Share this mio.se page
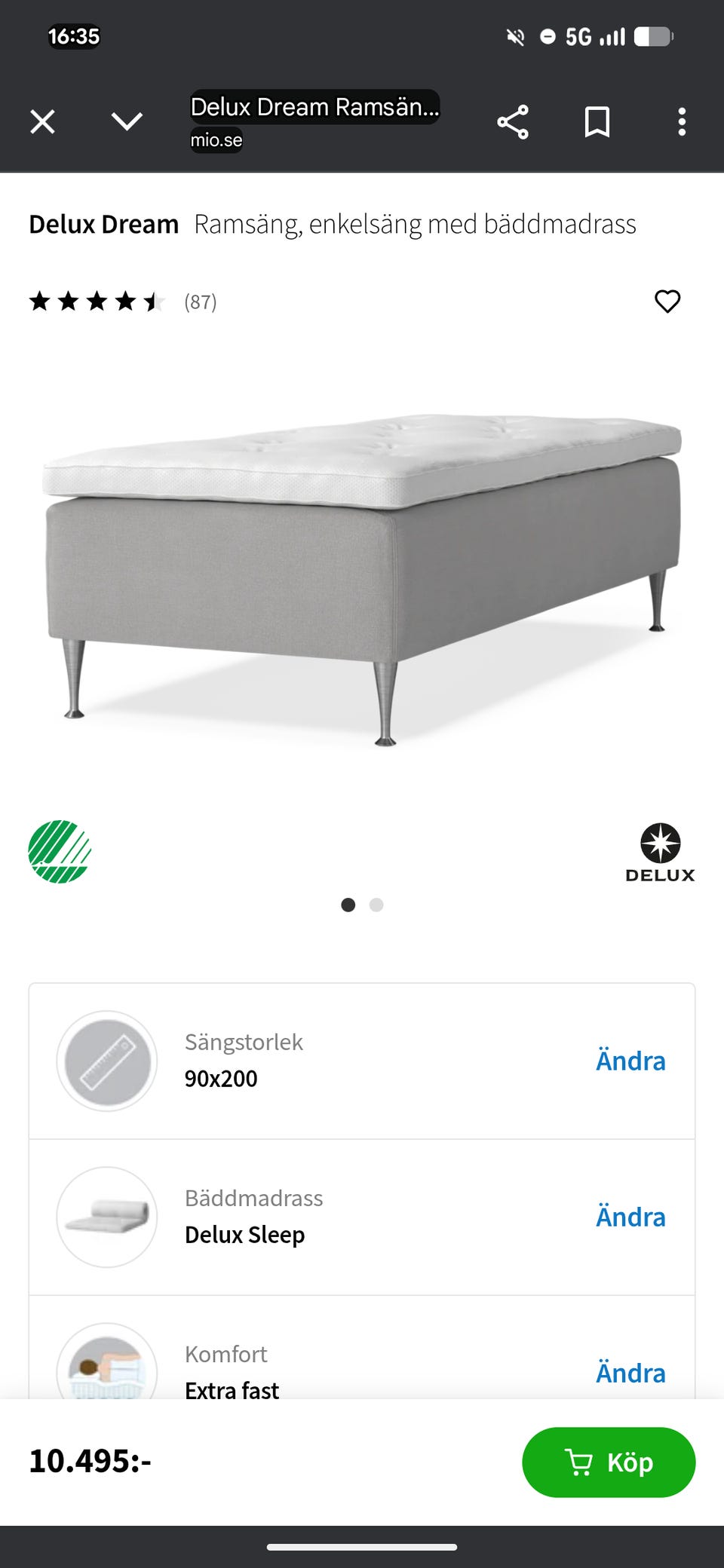This screenshot has height=1568, width=724. (x=513, y=122)
